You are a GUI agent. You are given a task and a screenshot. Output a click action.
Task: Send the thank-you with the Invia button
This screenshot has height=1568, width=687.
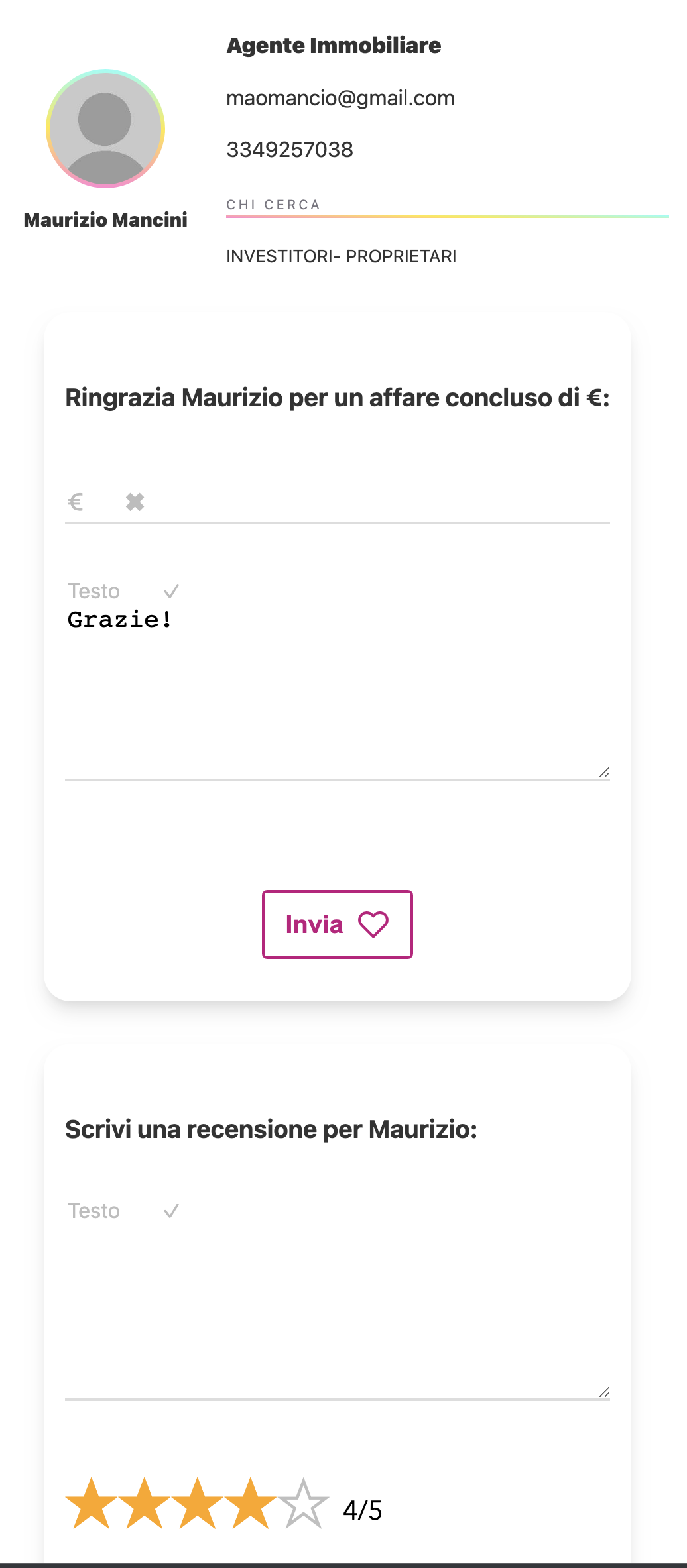coord(337,924)
